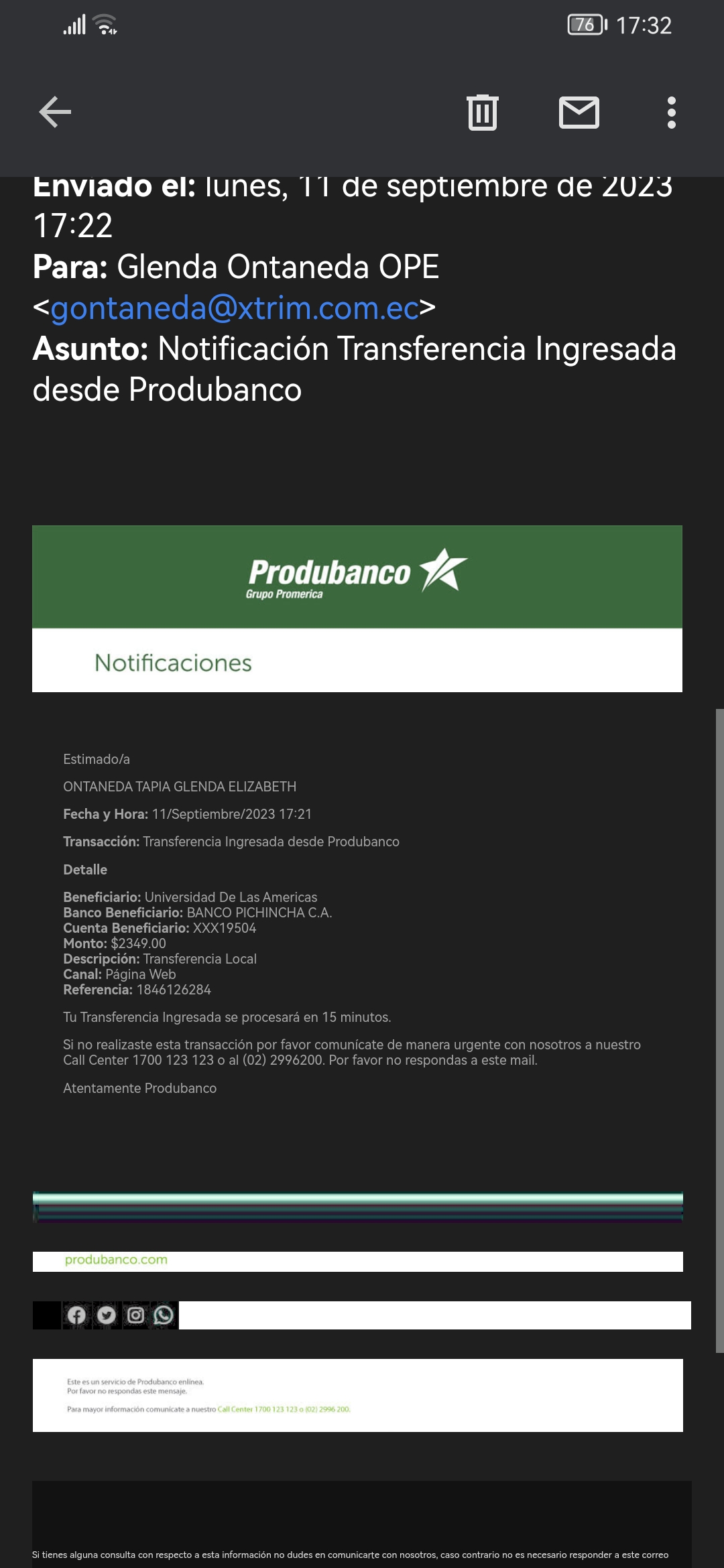Screen dimensions: 724x1568
Task: Open the three-dot overflow menu
Action: pyautogui.click(x=671, y=112)
